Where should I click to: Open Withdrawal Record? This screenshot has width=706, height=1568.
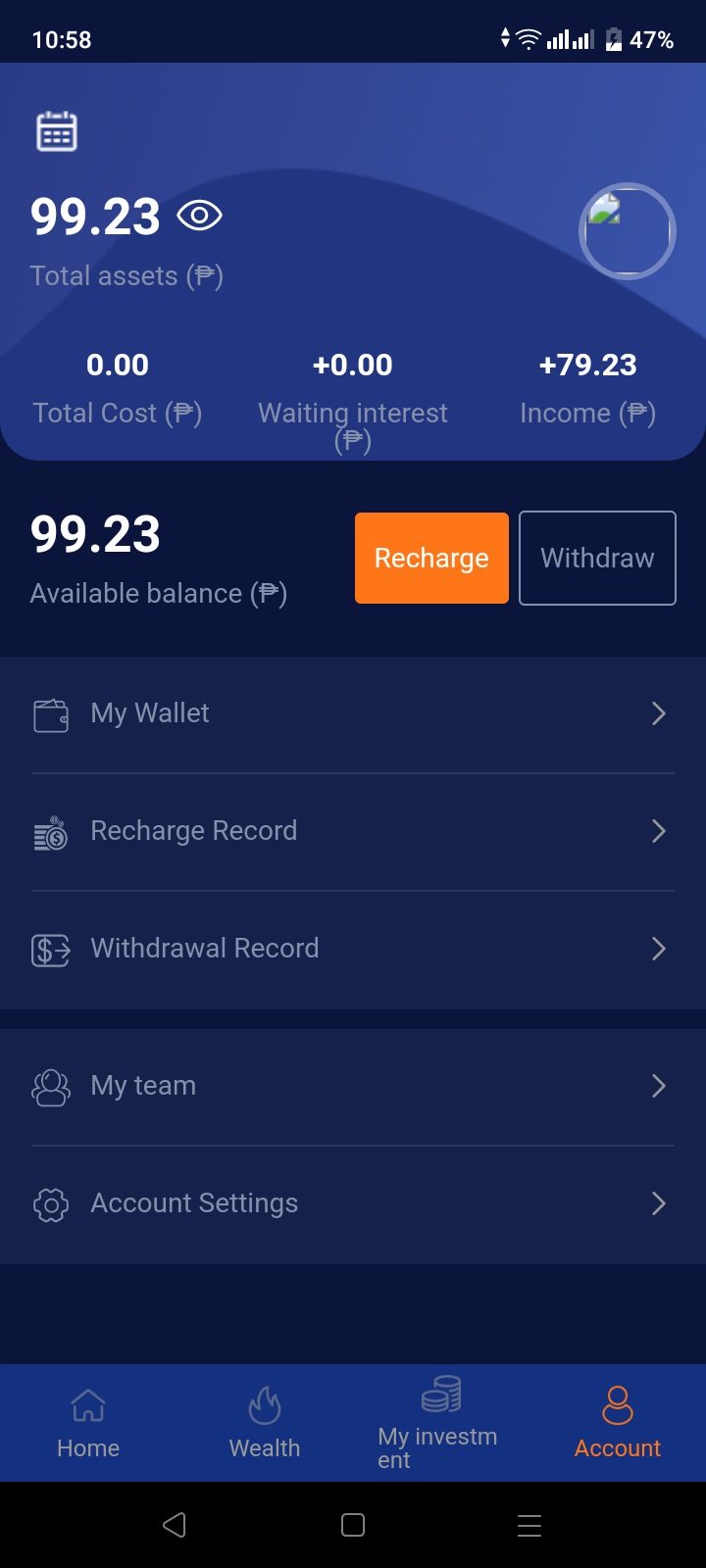pos(353,949)
